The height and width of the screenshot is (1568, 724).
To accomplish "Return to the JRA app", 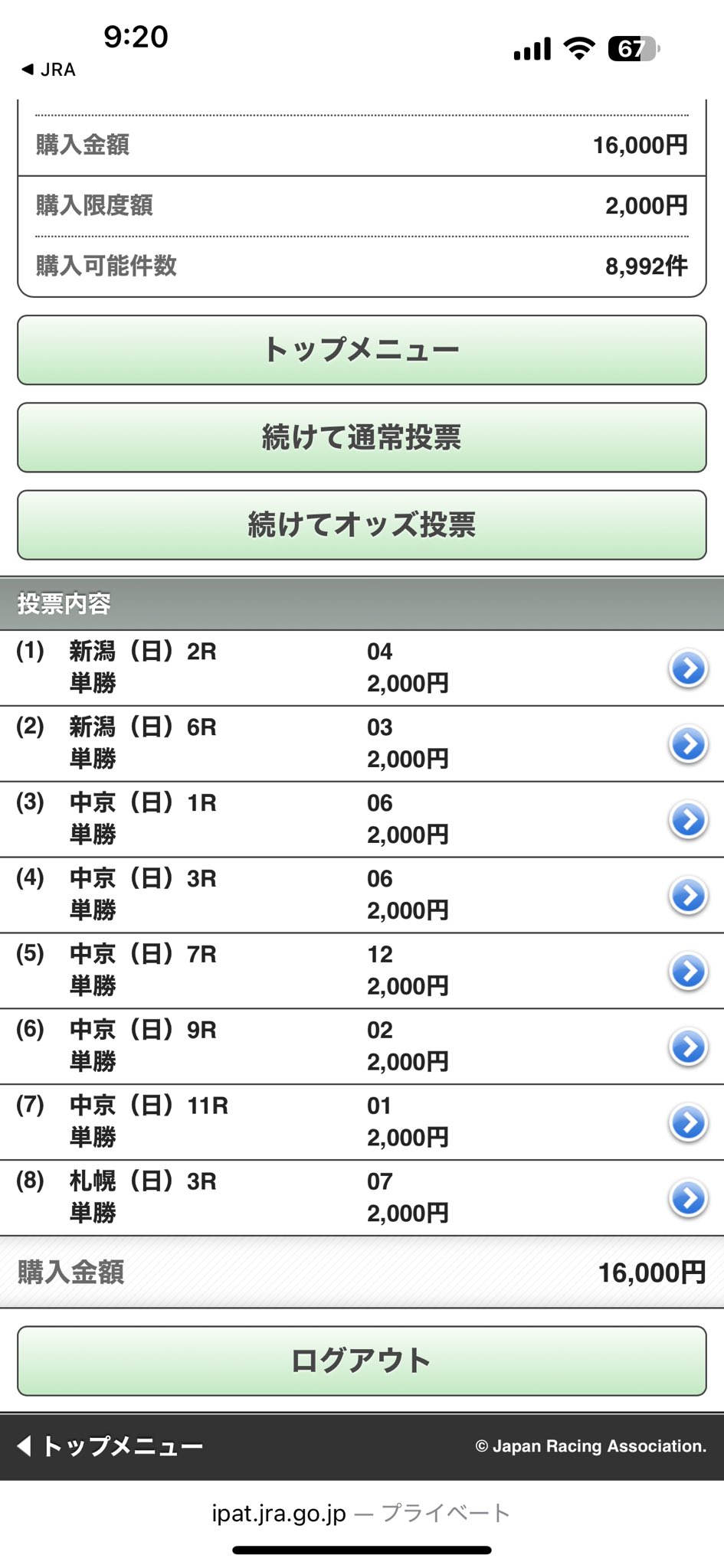I will (x=49, y=70).
